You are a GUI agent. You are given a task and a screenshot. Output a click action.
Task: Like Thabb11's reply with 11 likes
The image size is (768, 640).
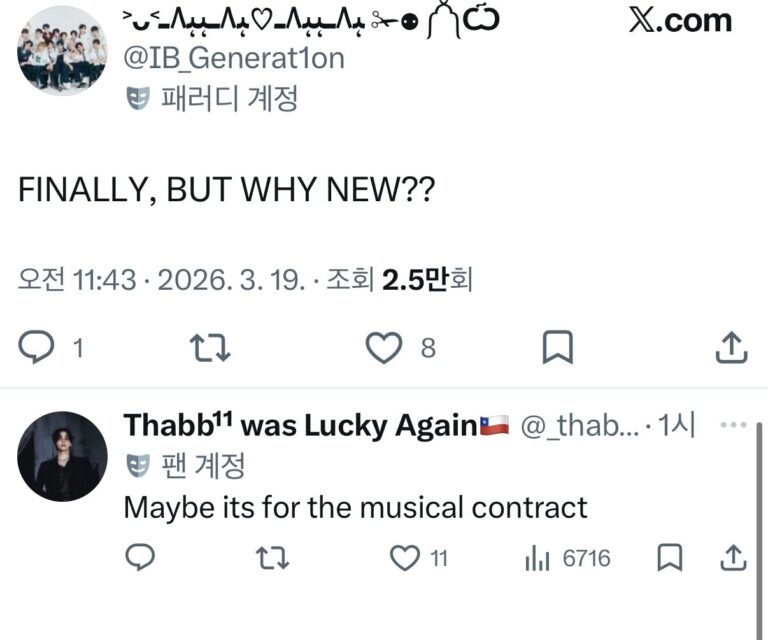[404, 558]
